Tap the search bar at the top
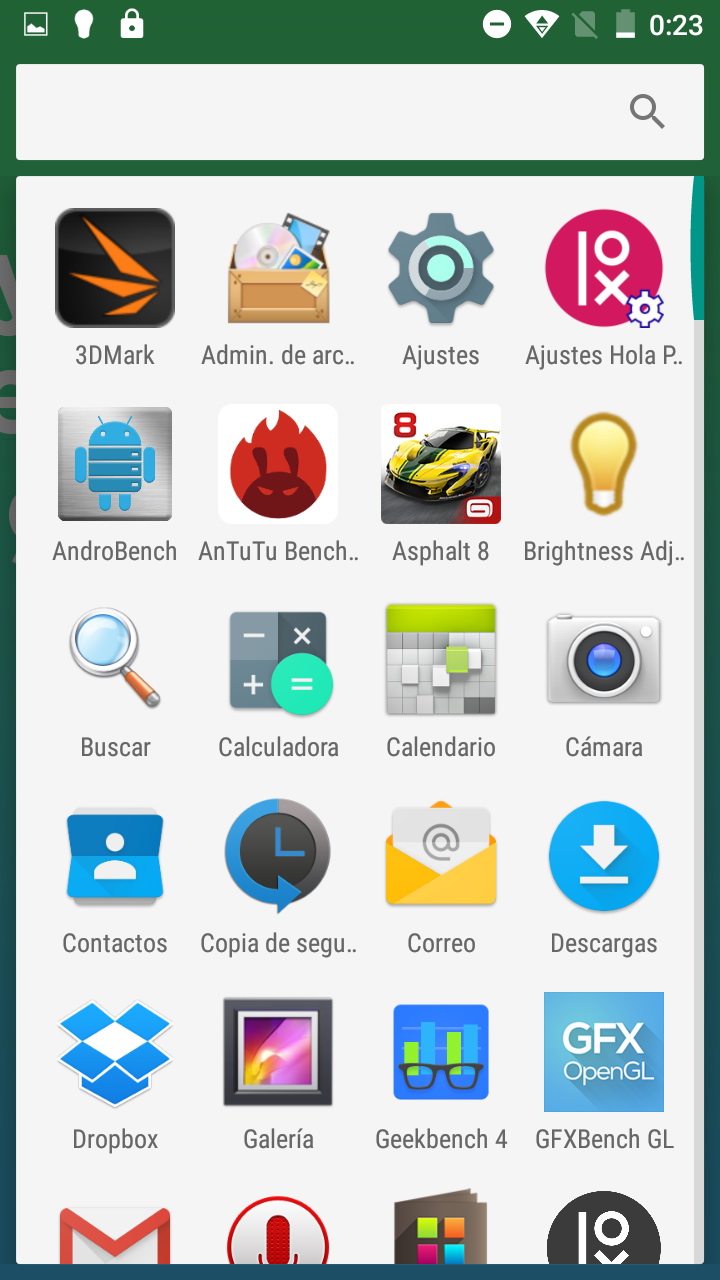Image resolution: width=720 pixels, height=1280 pixels. point(320,112)
